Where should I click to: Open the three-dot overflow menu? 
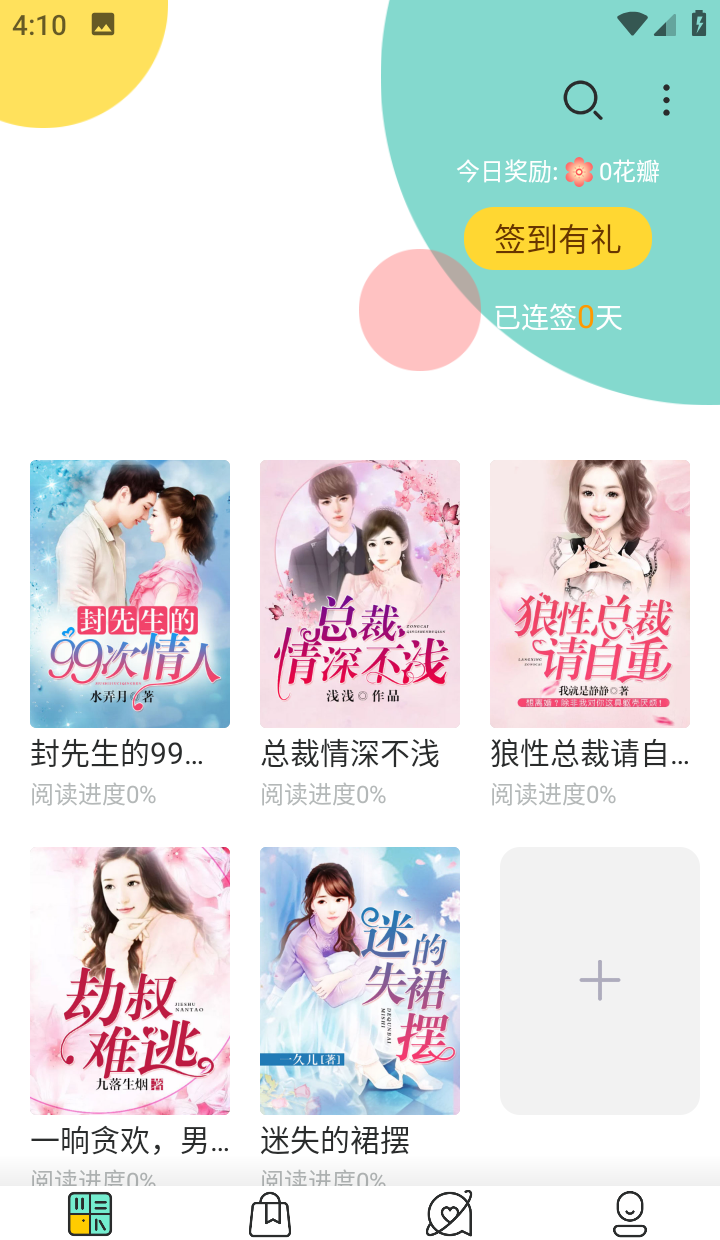coord(666,101)
